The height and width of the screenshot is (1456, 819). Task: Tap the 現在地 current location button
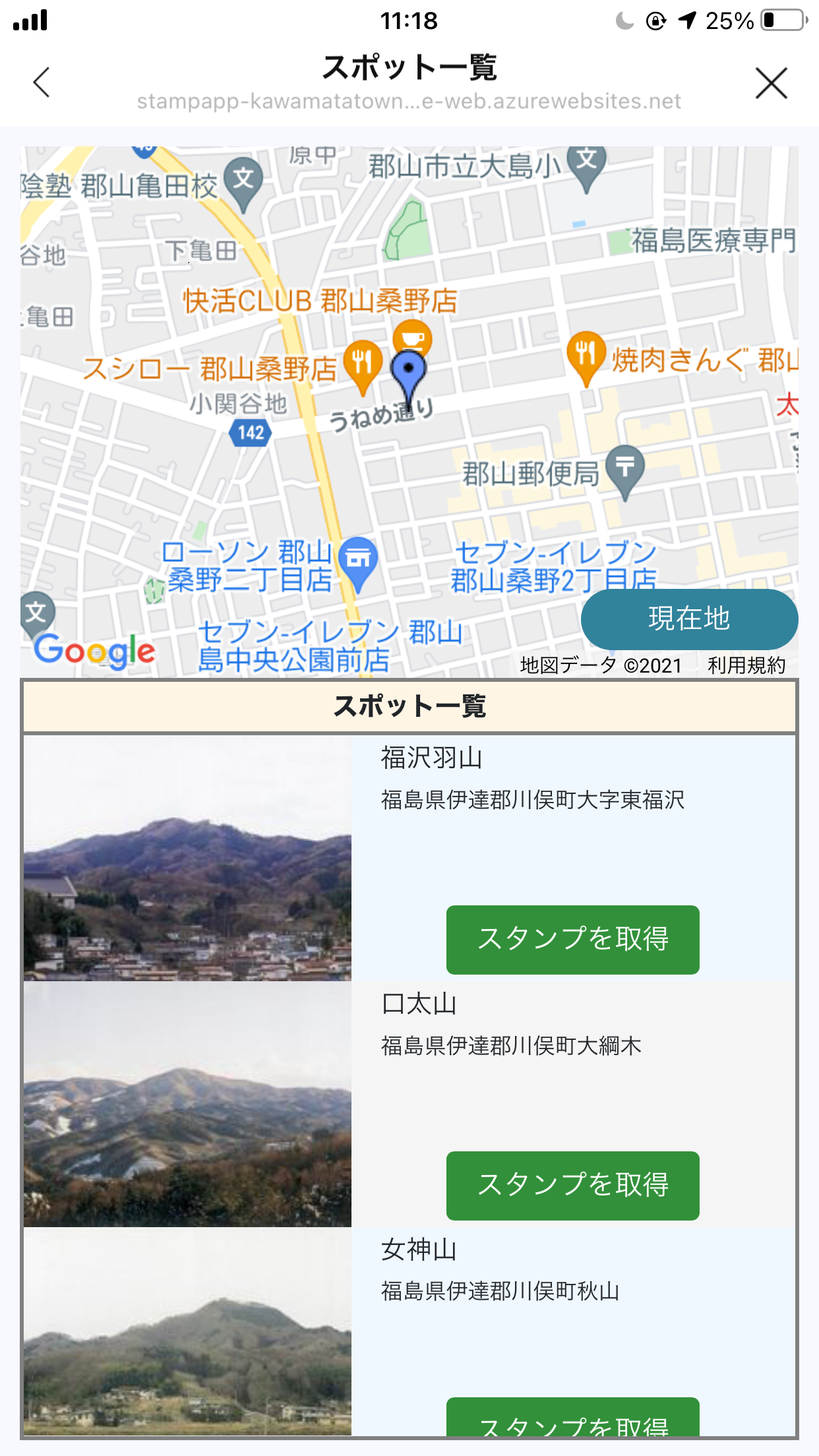point(689,619)
